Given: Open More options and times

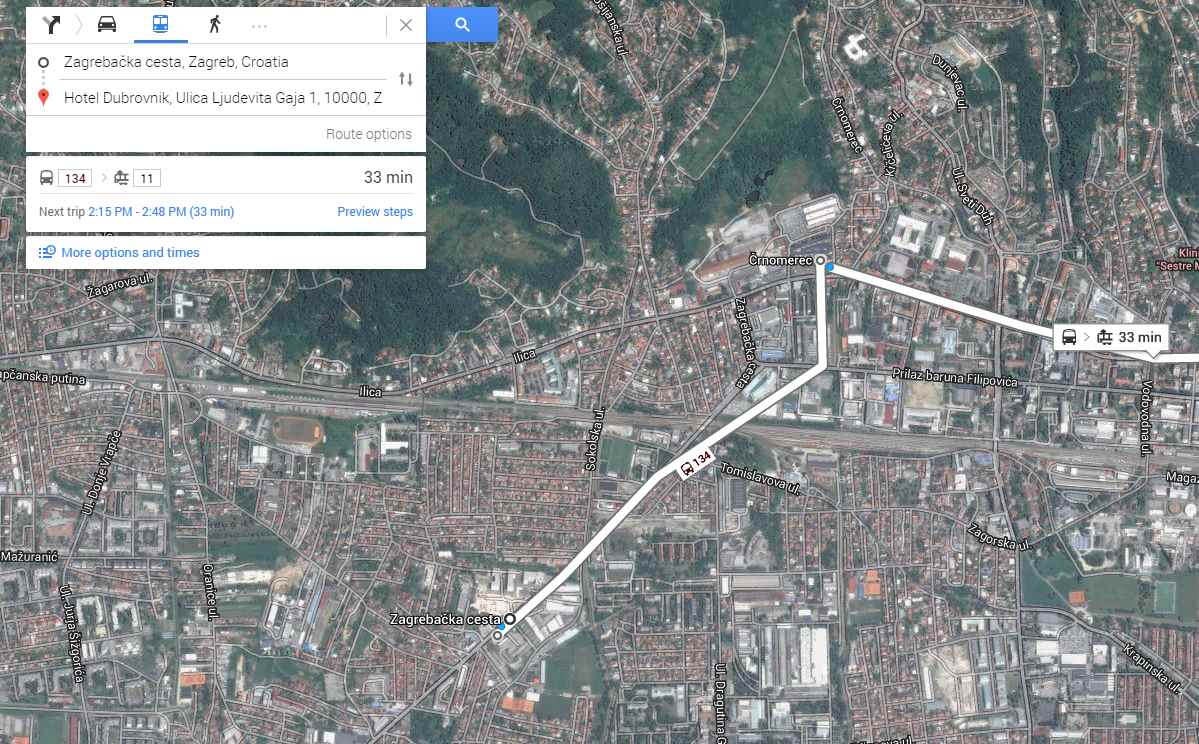Looking at the screenshot, I should coord(130,253).
